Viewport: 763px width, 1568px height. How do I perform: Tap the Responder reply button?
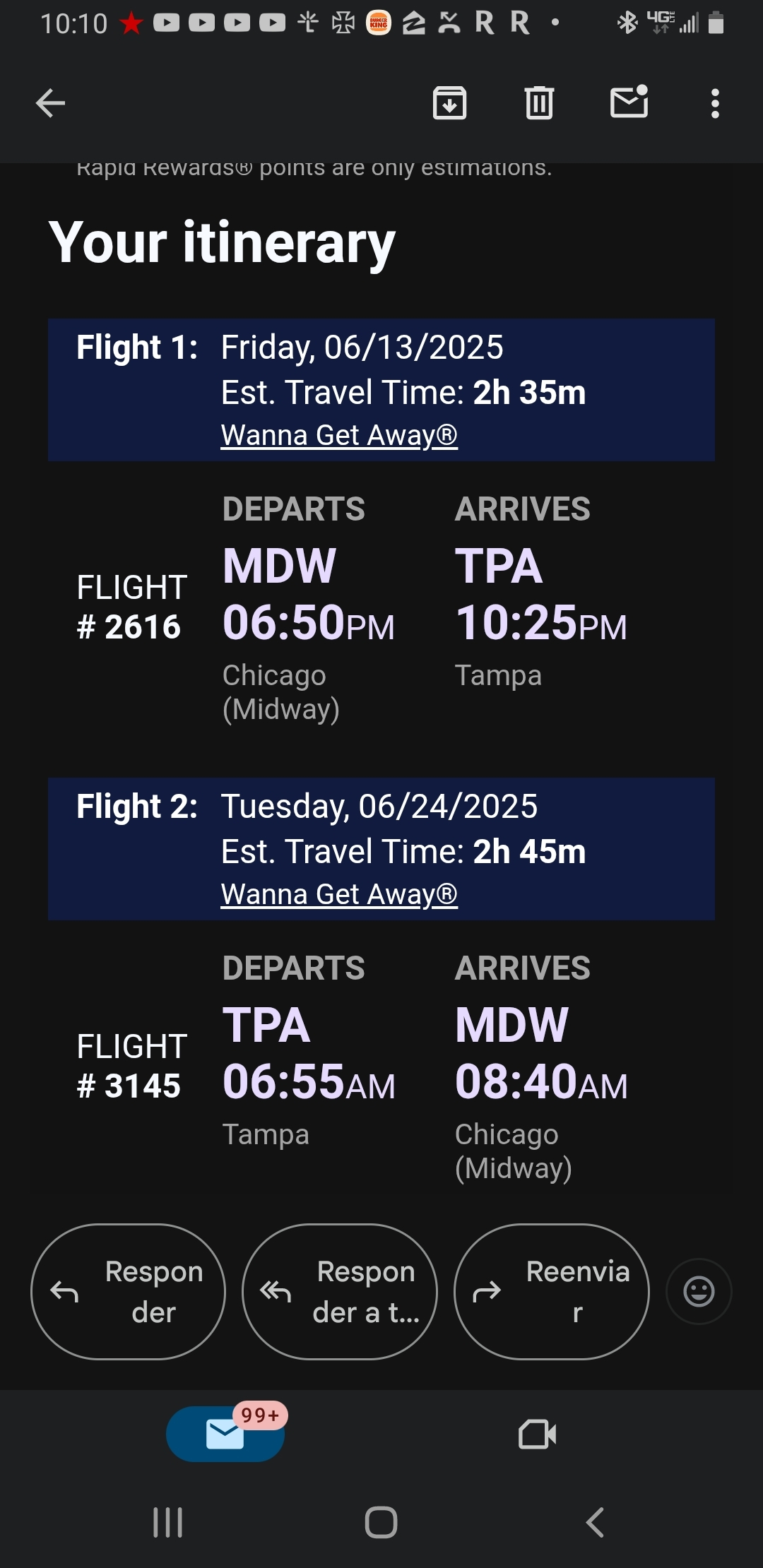(128, 1291)
